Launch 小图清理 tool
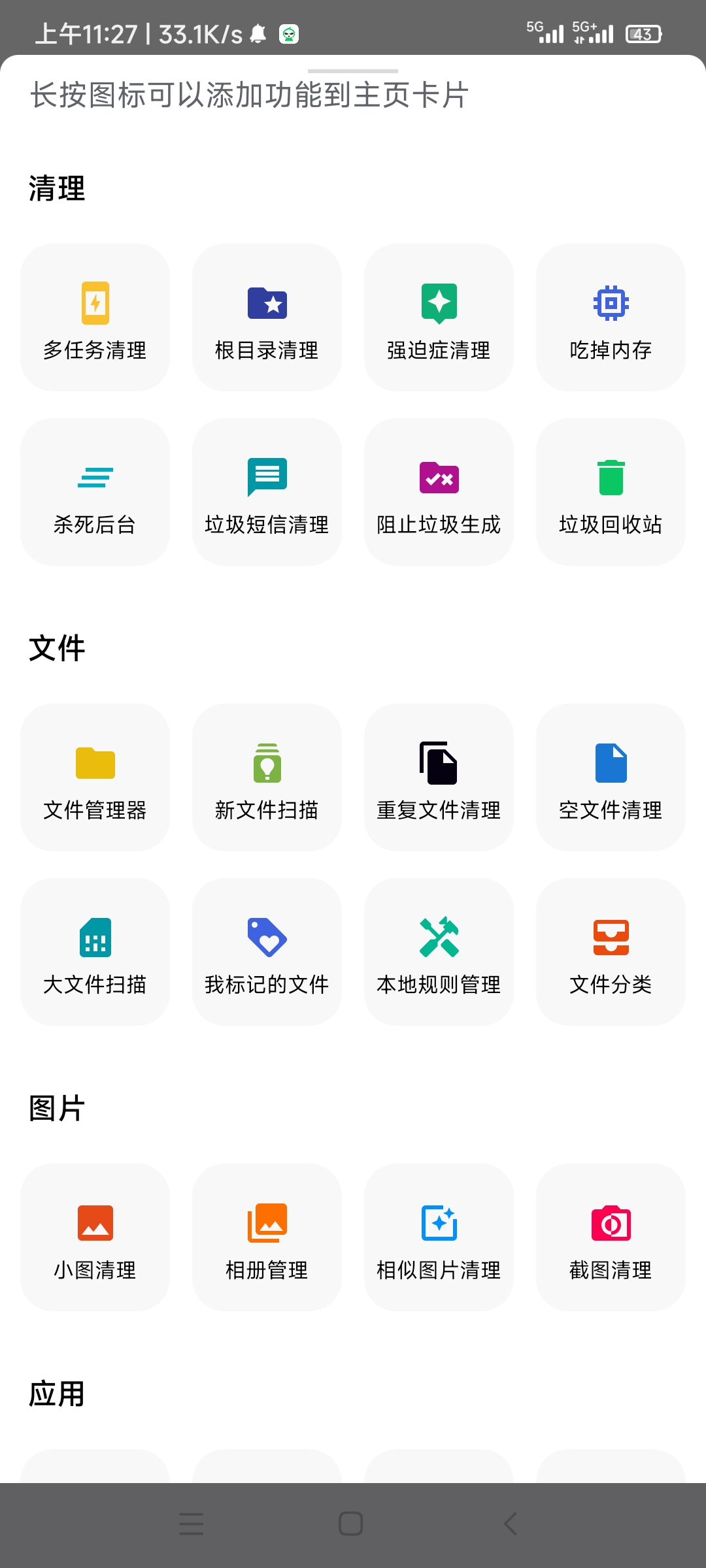 (95, 1238)
